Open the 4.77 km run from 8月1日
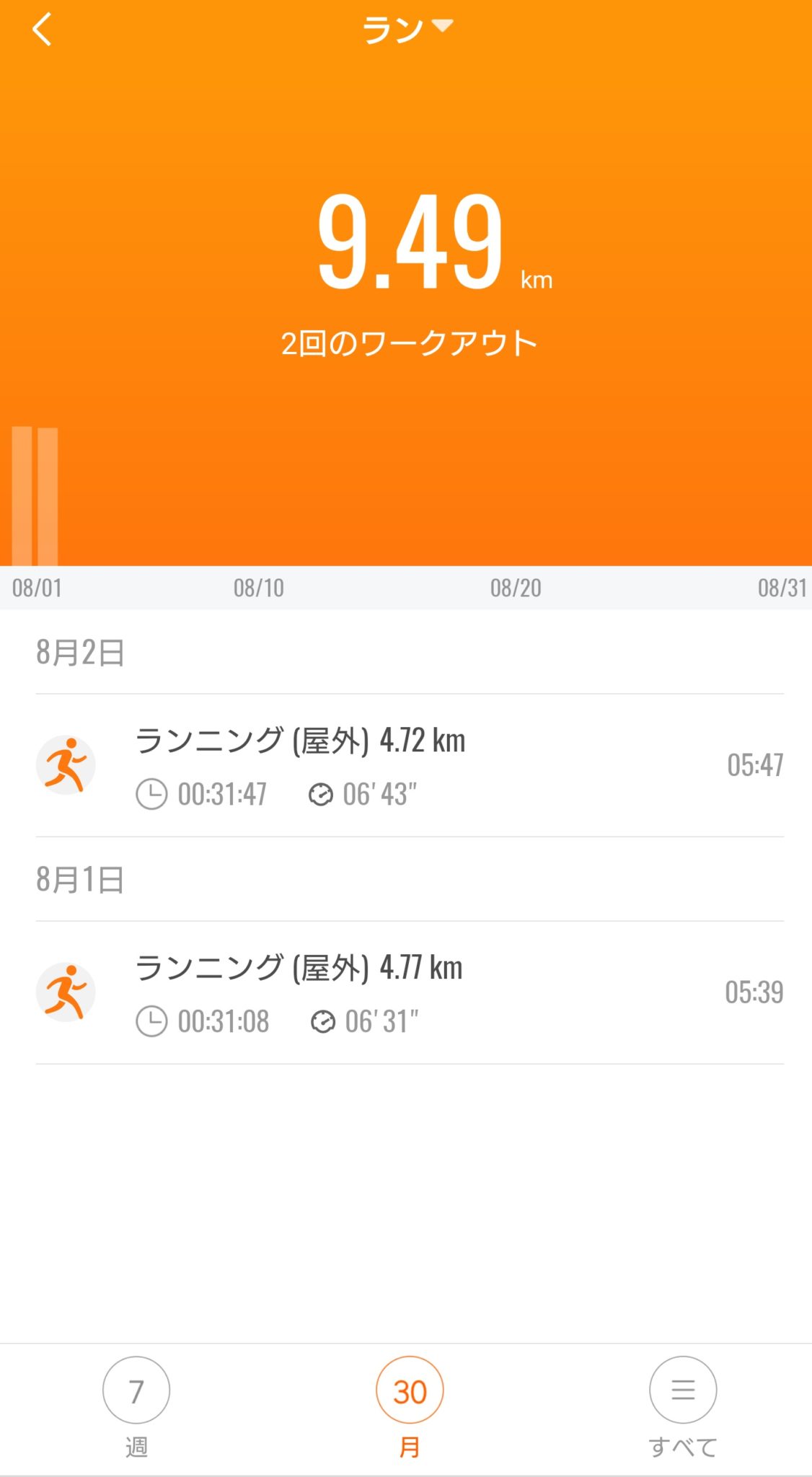This screenshot has width=812, height=1477. 408,993
